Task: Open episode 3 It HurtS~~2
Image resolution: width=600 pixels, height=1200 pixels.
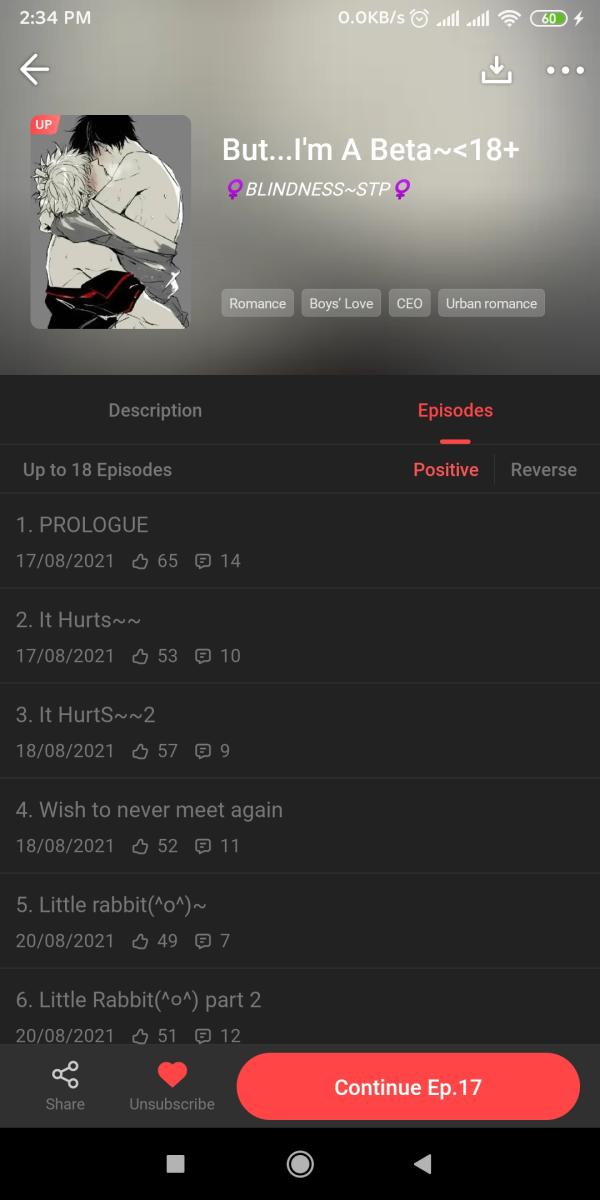Action: pyautogui.click(x=300, y=731)
